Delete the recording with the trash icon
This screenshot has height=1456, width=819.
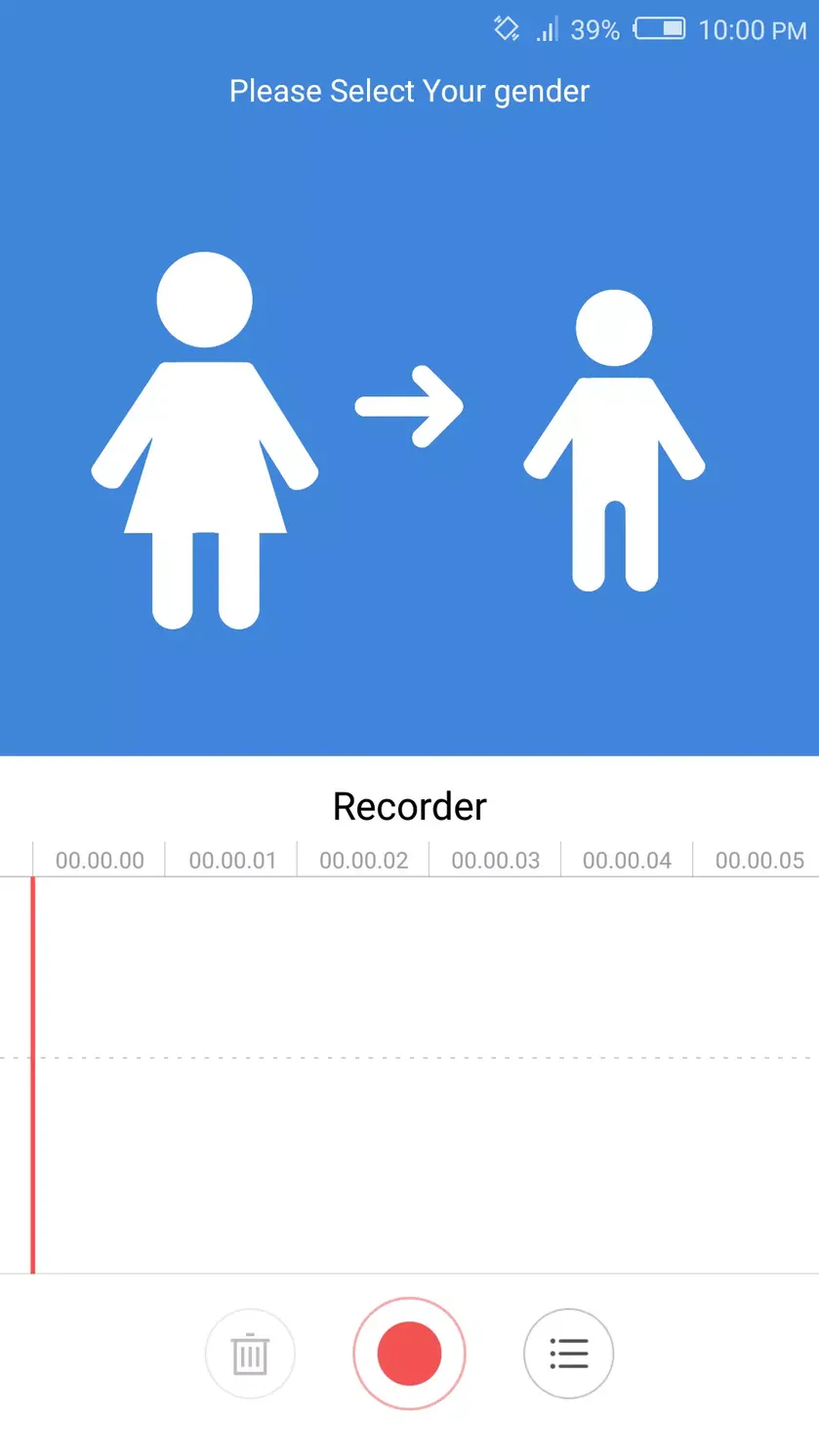click(x=250, y=1354)
